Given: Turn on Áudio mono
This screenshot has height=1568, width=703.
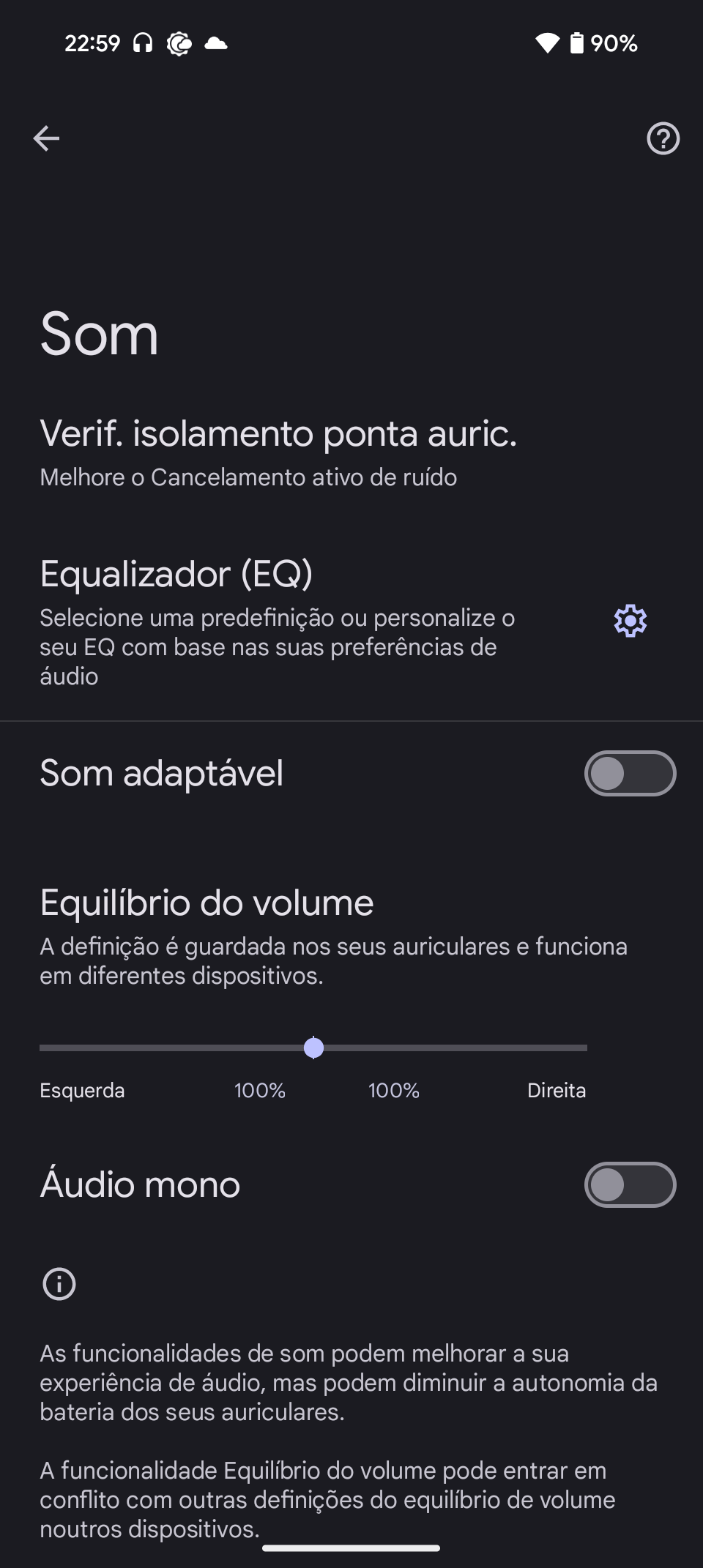Looking at the screenshot, I should click(630, 1184).
